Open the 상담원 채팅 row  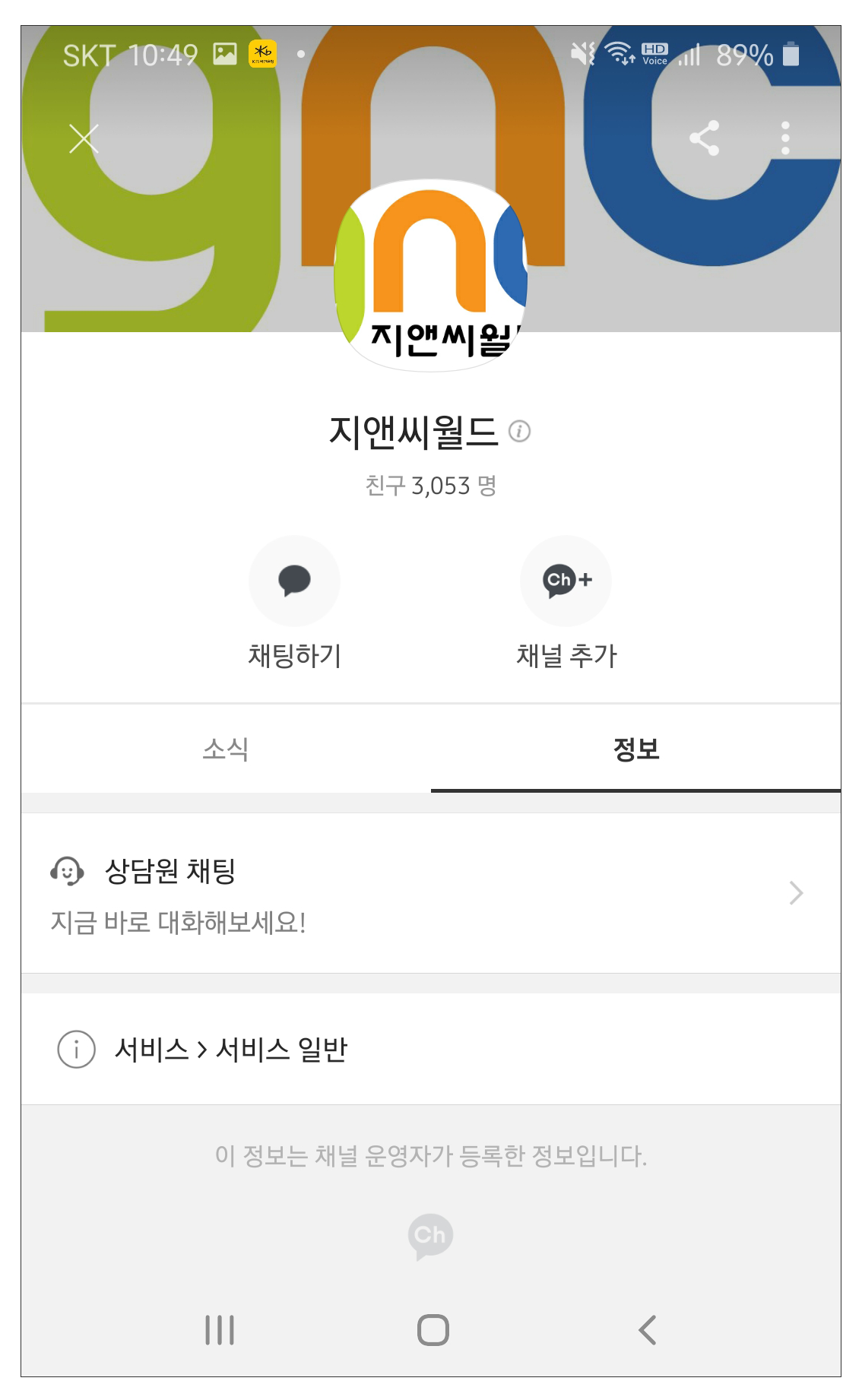click(431, 893)
